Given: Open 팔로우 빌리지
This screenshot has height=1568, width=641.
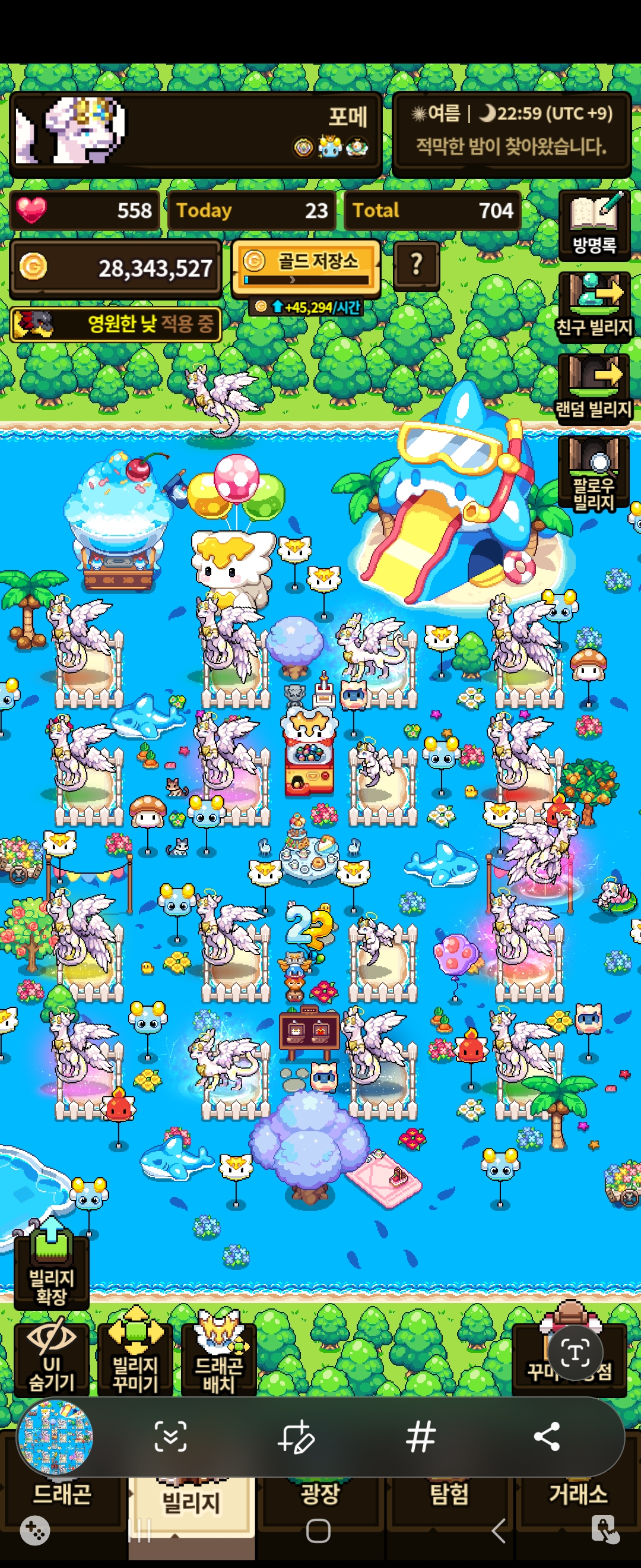Looking at the screenshot, I should click(x=594, y=472).
